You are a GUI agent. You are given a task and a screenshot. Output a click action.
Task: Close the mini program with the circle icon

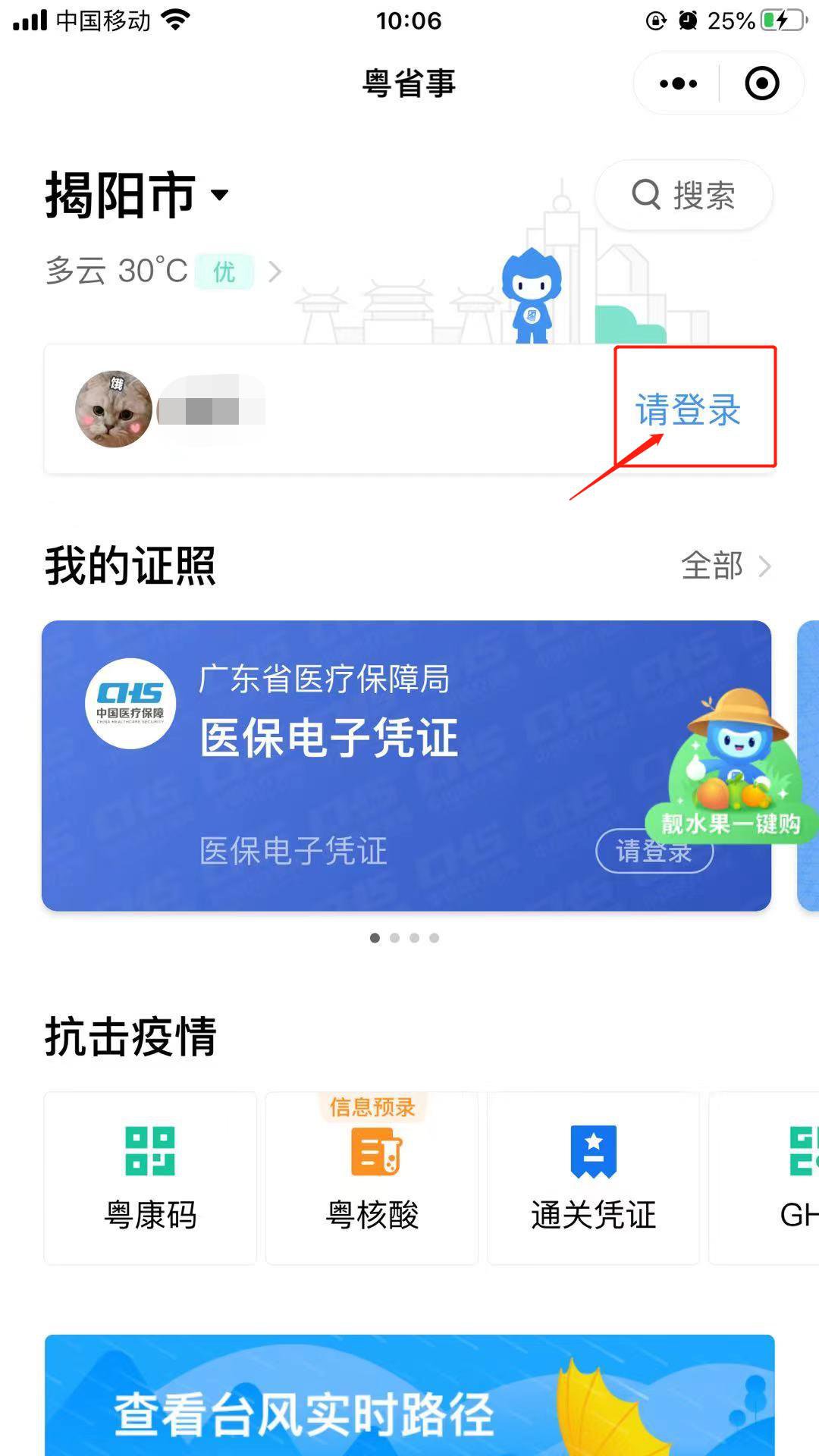pos(761,83)
